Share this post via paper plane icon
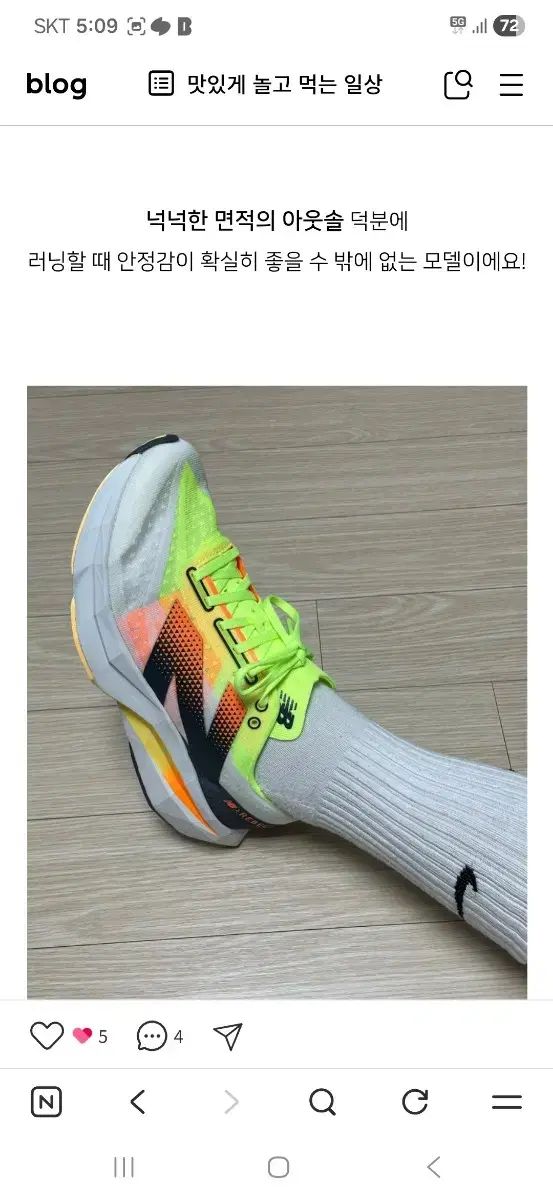 (x=228, y=1036)
